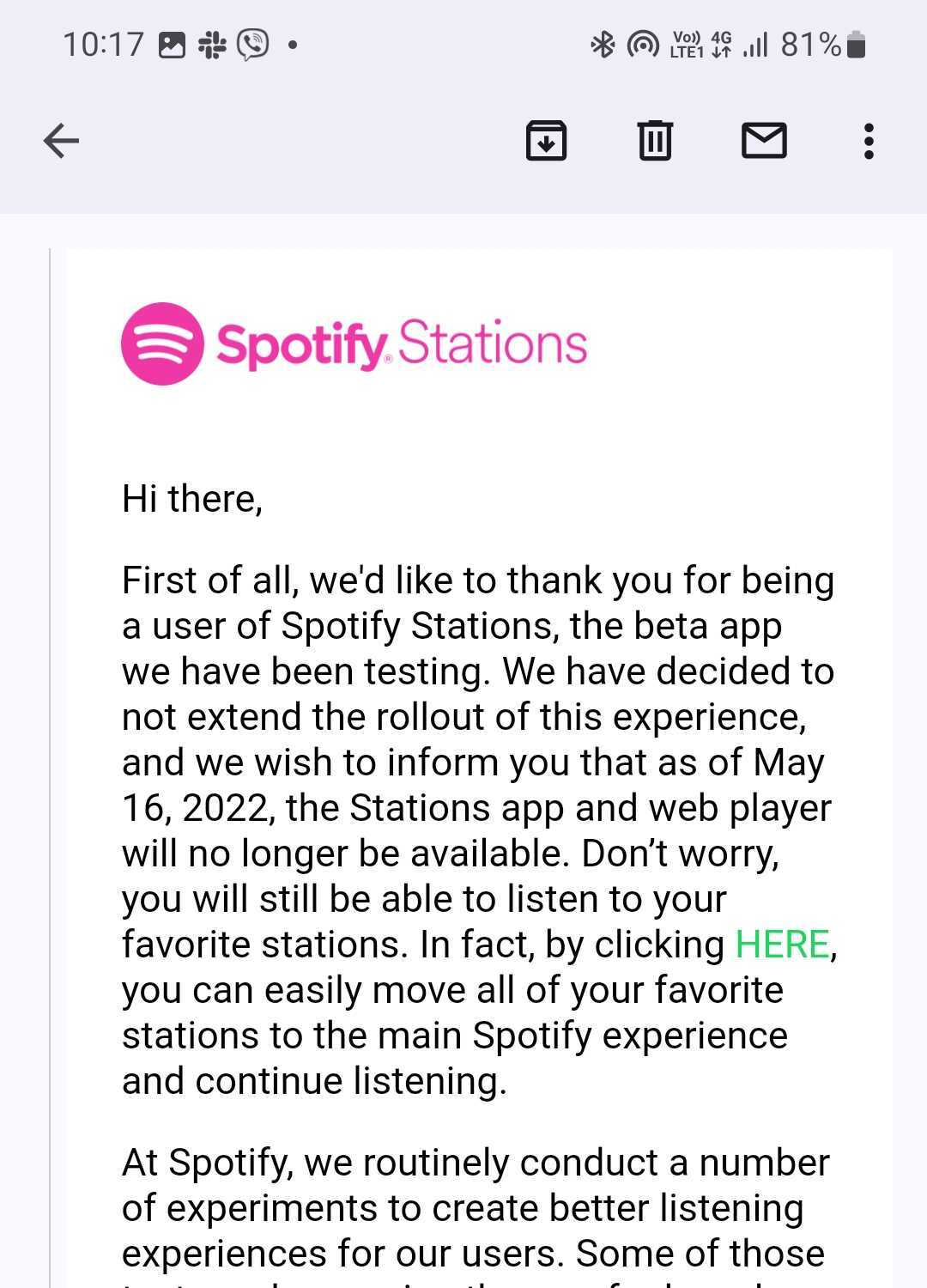The image size is (927, 1288).
Task: Tap the battery level indicator
Action: point(821,43)
